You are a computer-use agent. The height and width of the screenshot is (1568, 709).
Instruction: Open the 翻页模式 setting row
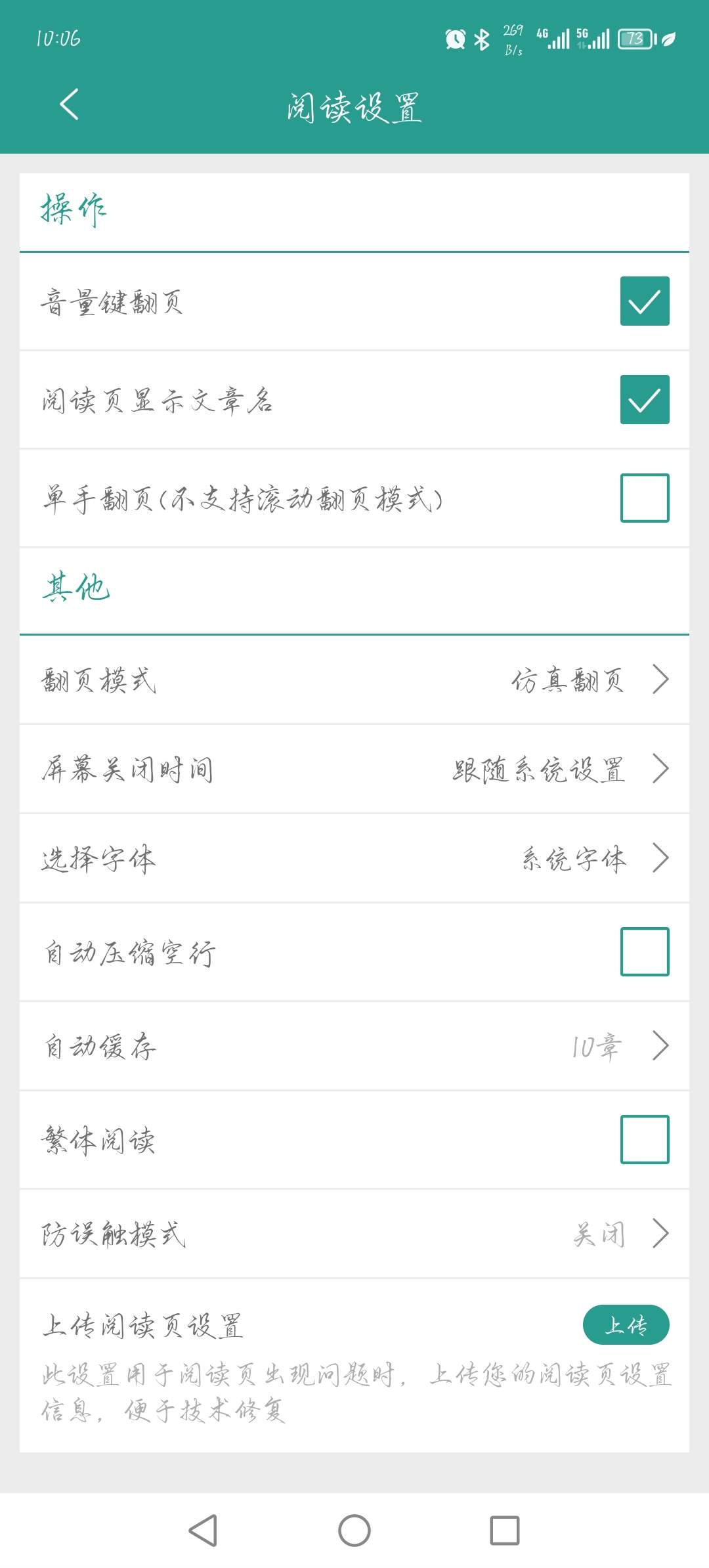(x=354, y=680)
